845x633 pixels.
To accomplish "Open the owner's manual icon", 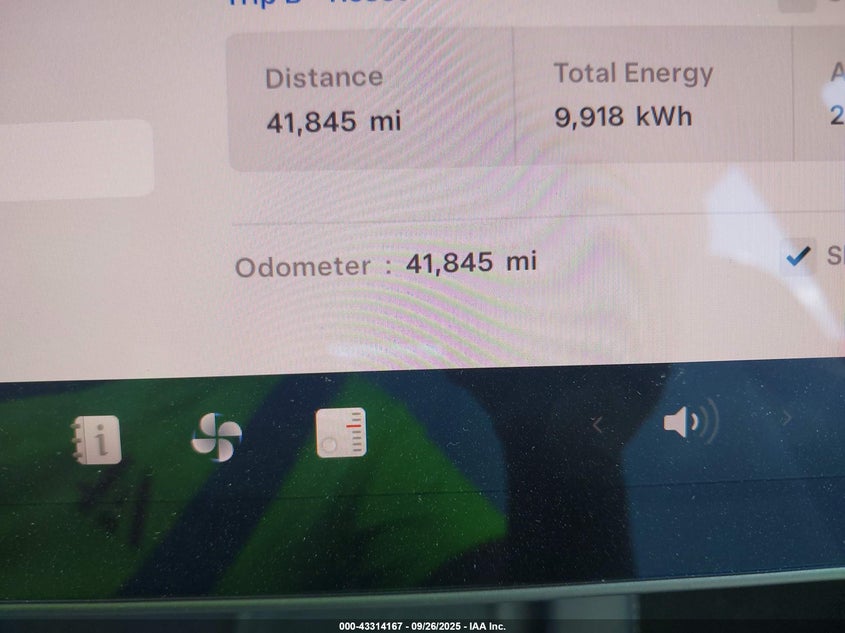I will (x=96, y=440).
